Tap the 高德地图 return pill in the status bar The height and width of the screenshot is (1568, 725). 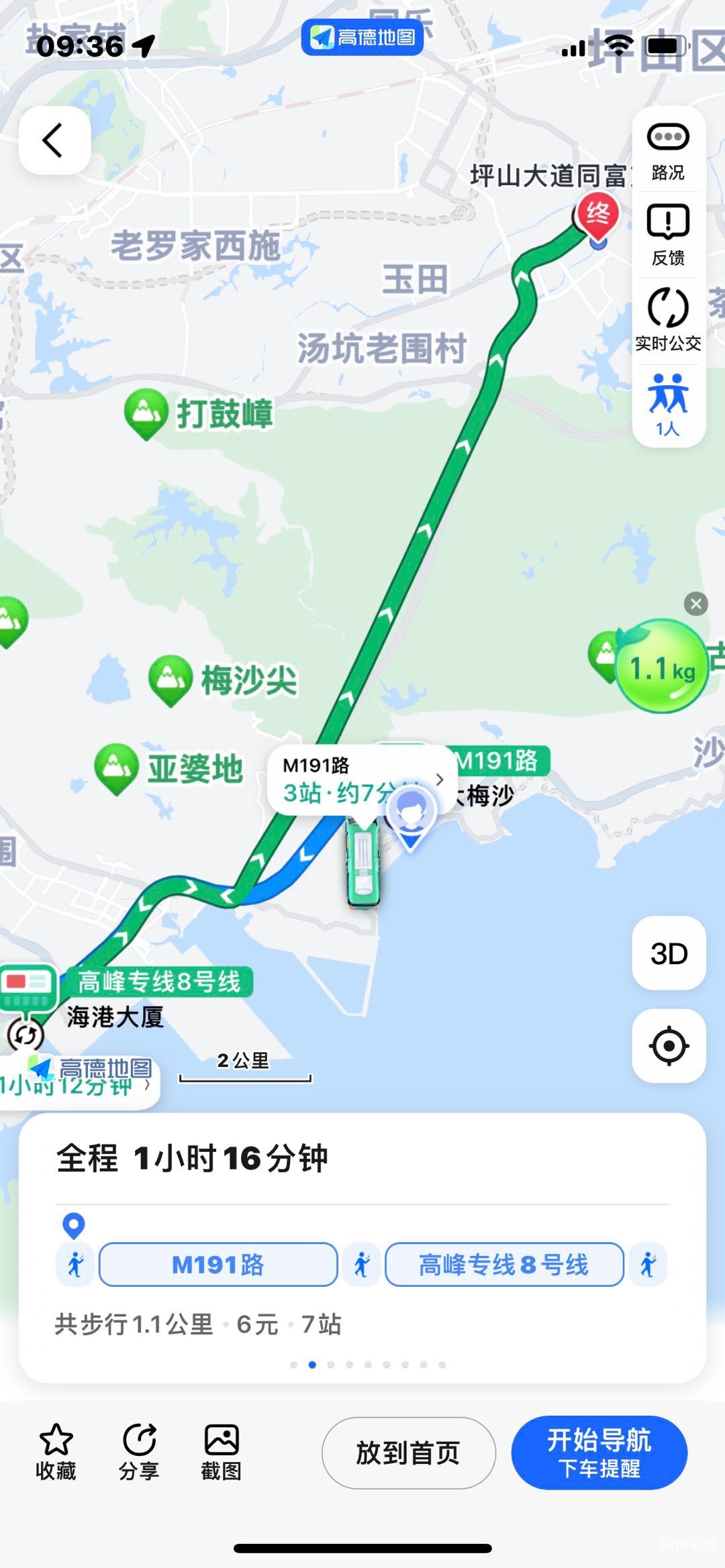(362, 37)
